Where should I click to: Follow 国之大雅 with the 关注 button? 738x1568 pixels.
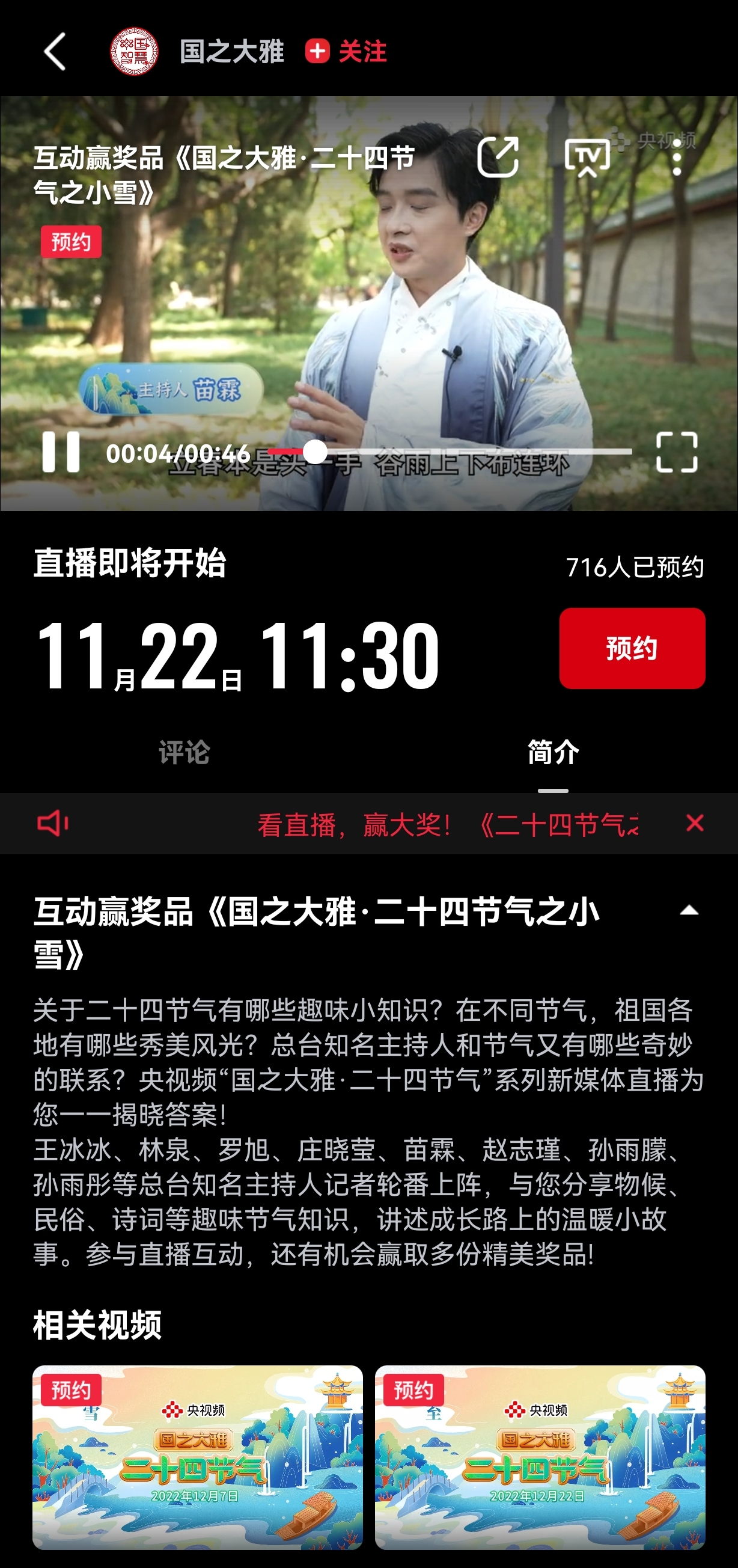[346, 52]
